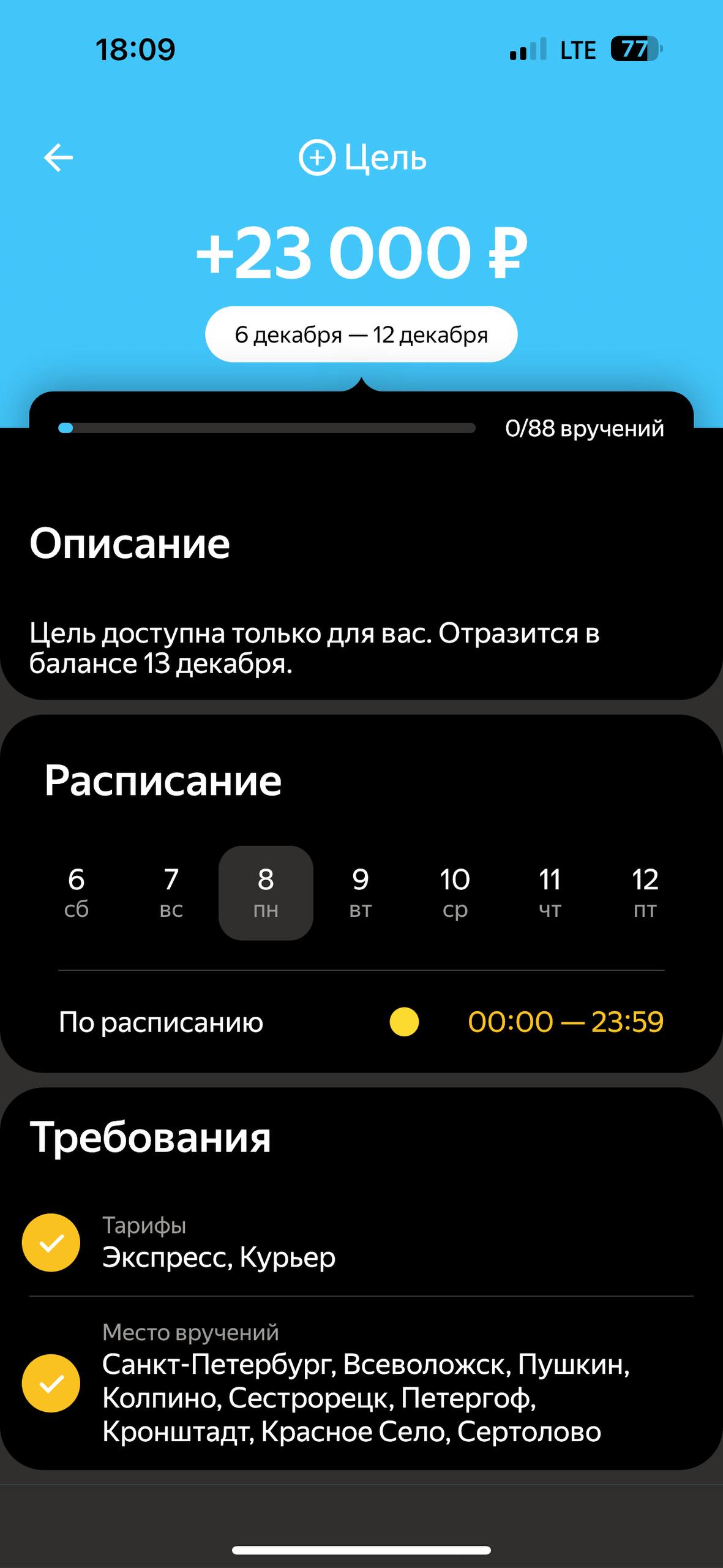The image size is (723, 1568).
Task: Select Friday 12 in the schedule
Action: [x=645, y=892]
